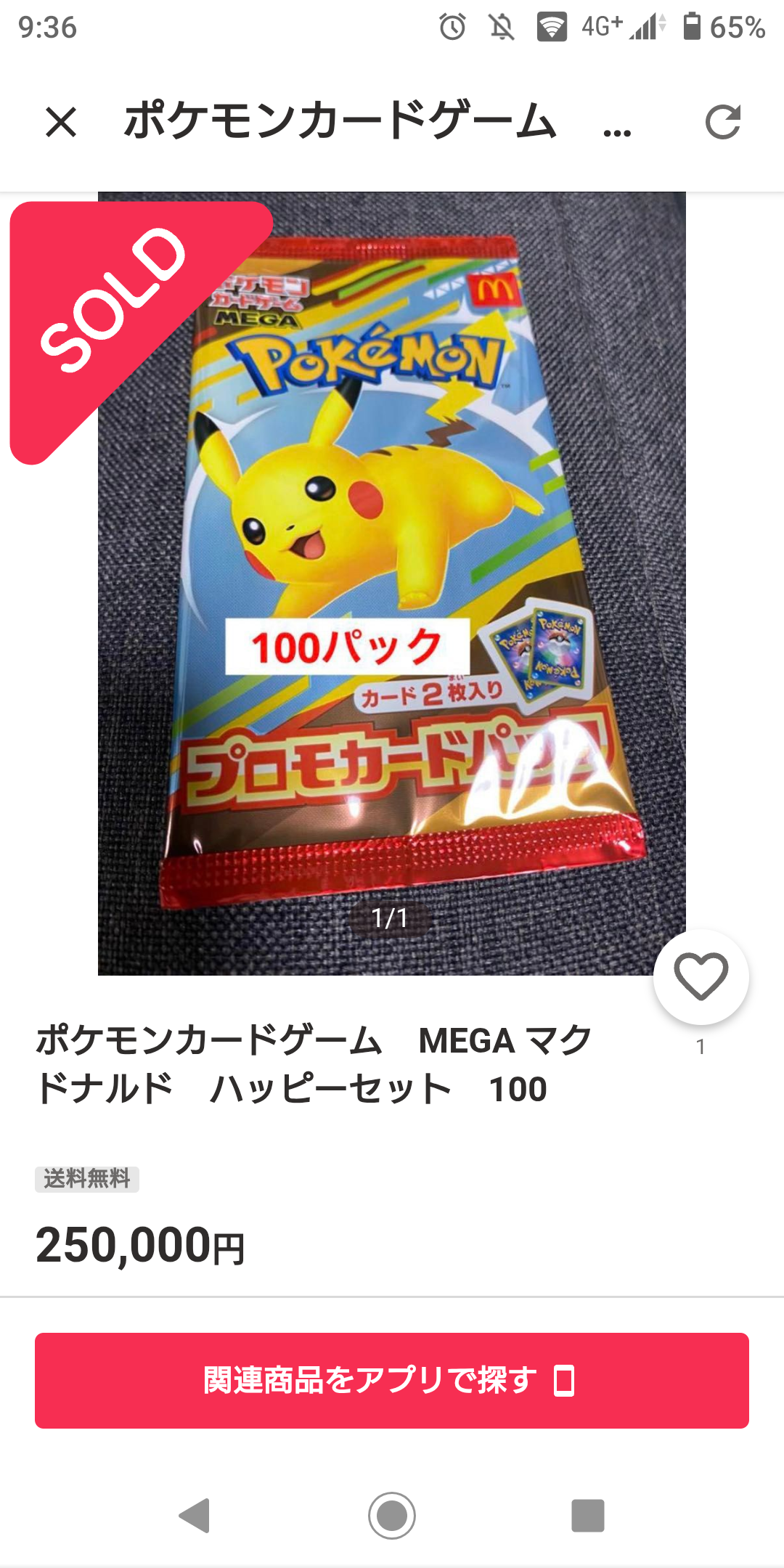Go back using the system back button
The width and height of the screenshot is (784, 1568).
point(195,1515)
